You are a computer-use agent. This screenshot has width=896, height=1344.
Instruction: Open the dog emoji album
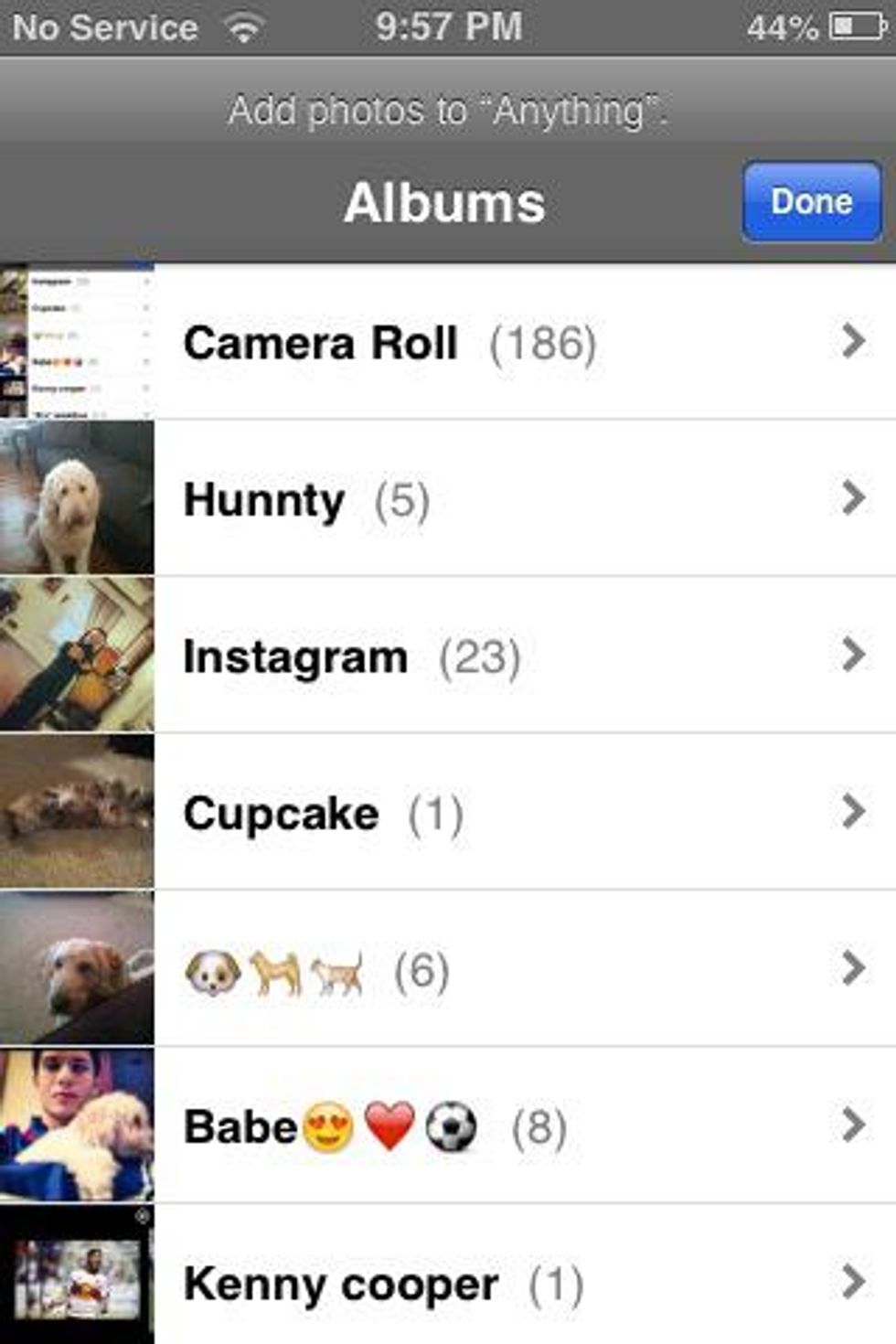(x=448, y=969)
